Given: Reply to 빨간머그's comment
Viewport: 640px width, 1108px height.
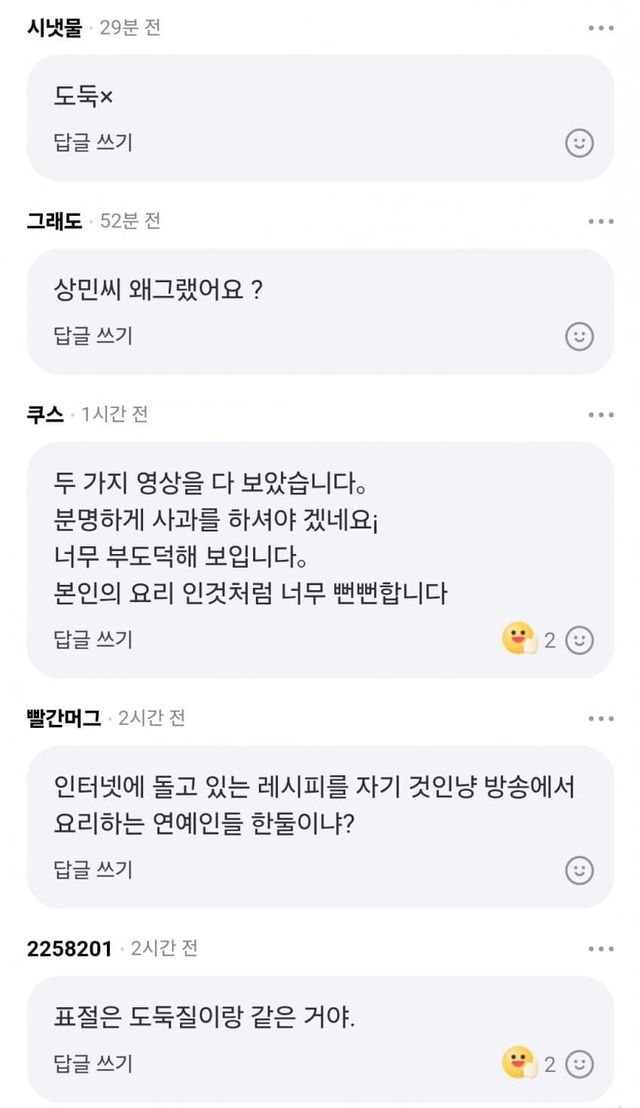Looking at the screenshot, I should click(93, 870).
